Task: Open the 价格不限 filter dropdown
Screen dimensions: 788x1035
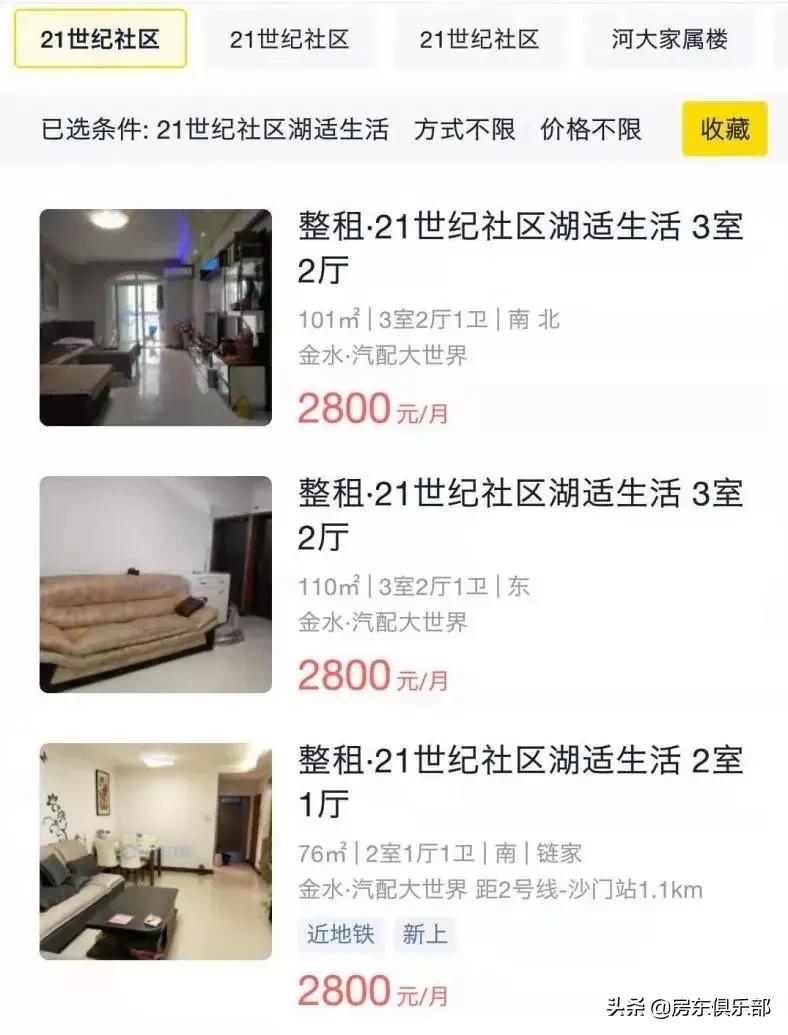Action: pyautogui.click(x=592, y=131)
